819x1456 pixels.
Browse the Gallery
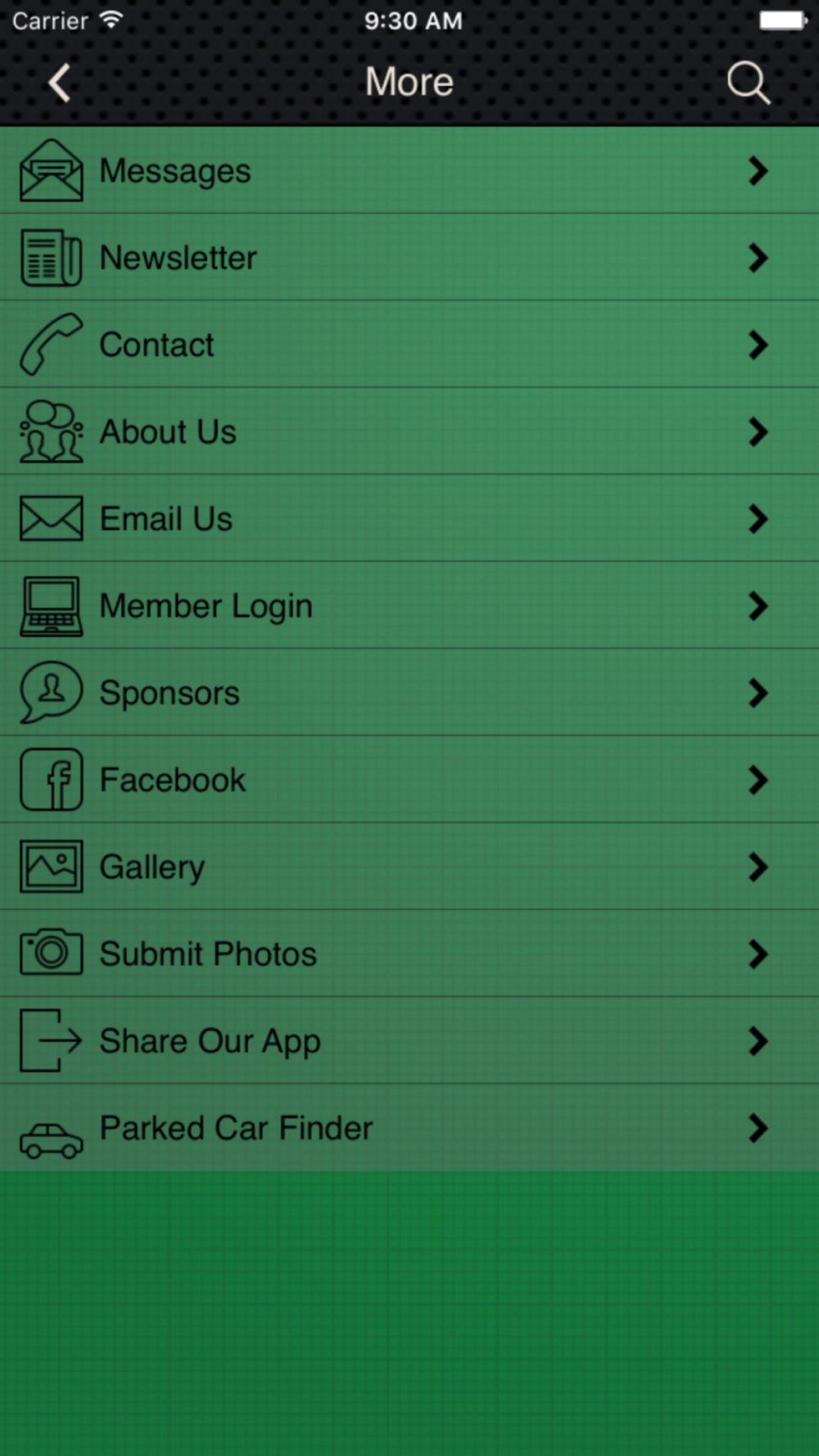point(409,866)
